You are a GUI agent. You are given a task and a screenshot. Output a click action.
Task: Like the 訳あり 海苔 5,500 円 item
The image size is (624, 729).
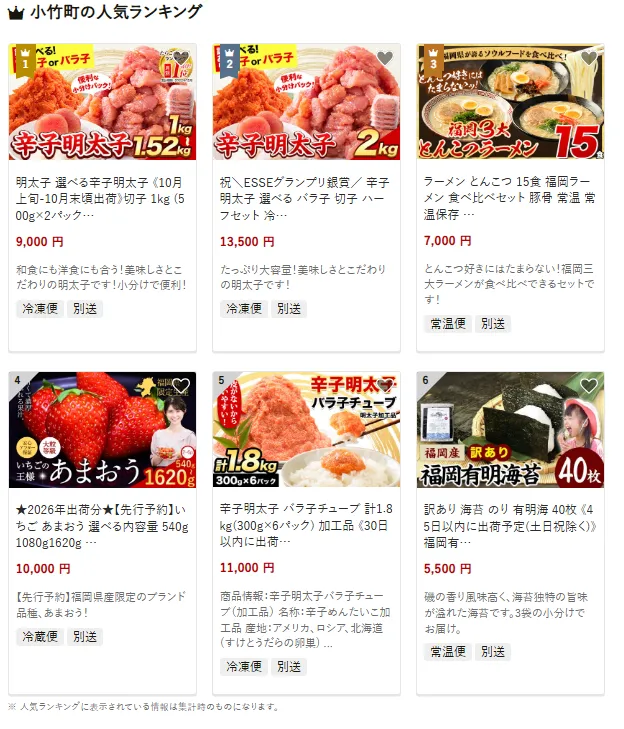[x=589, y=386]
